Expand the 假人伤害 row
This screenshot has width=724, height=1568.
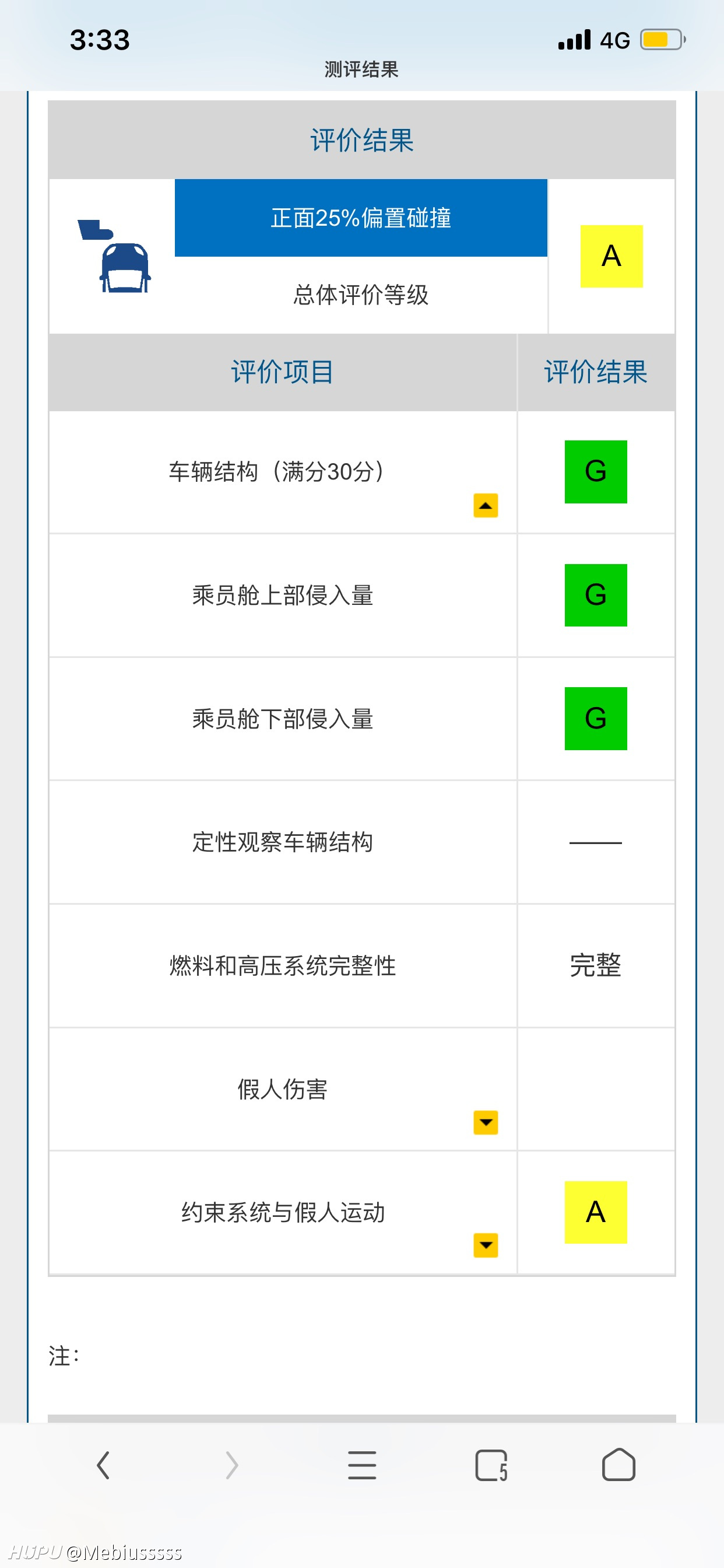pyautogui.click(x=486, y=1122)
